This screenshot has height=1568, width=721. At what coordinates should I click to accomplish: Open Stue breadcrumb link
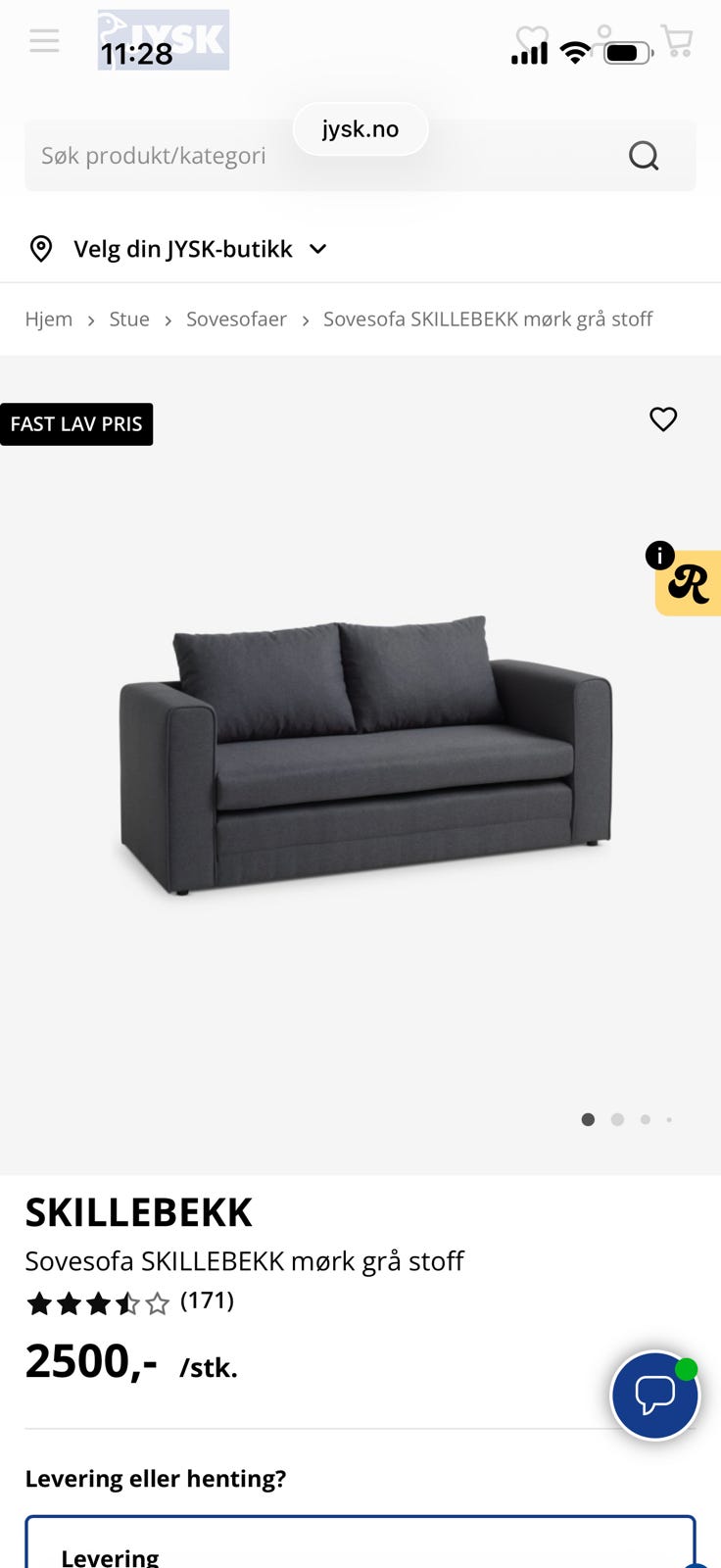pos(129,319)
